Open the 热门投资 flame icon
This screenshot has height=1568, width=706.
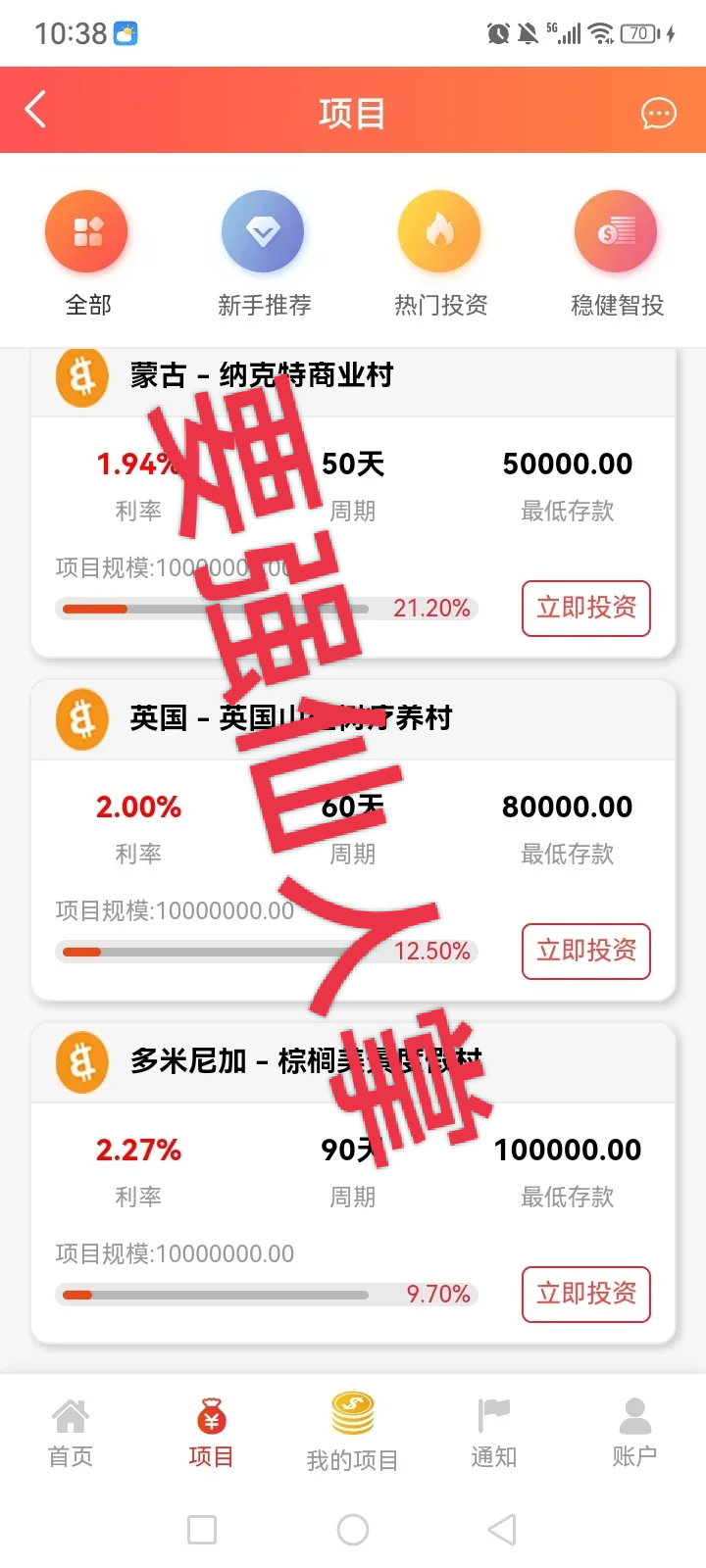point(439,231)
